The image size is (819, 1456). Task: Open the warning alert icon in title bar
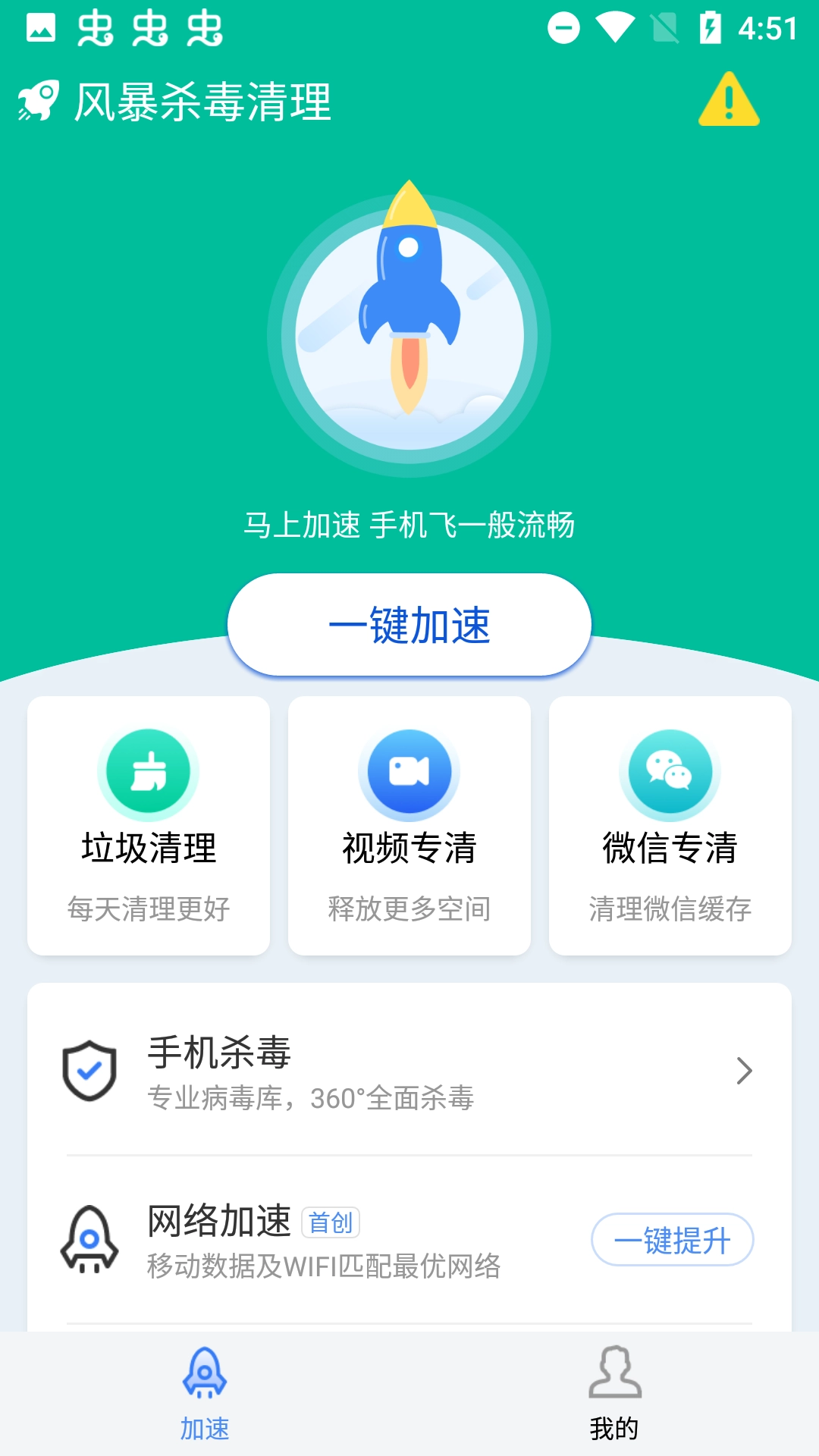point(730,99)
